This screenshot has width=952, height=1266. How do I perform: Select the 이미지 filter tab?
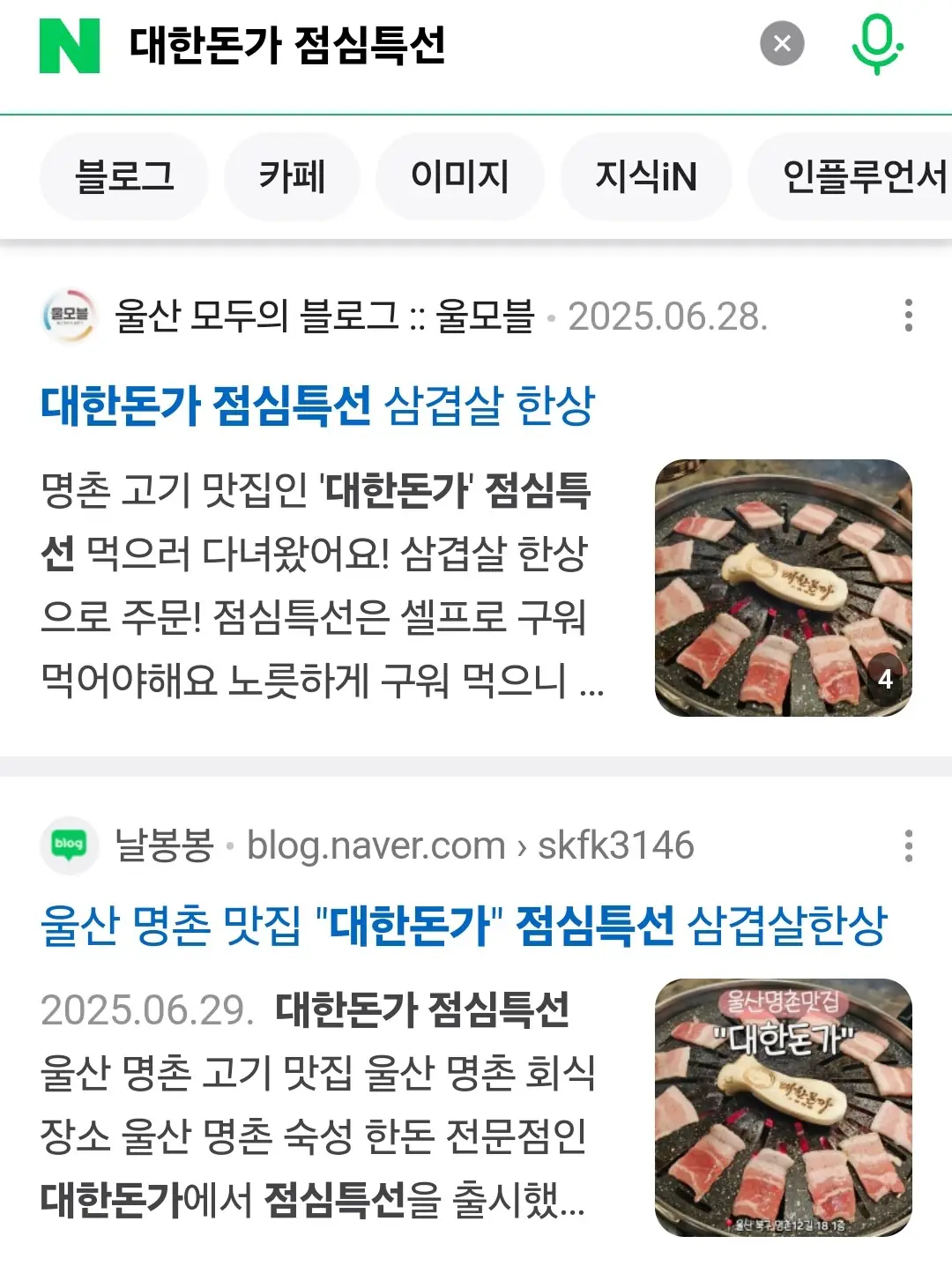click(459, 177)
